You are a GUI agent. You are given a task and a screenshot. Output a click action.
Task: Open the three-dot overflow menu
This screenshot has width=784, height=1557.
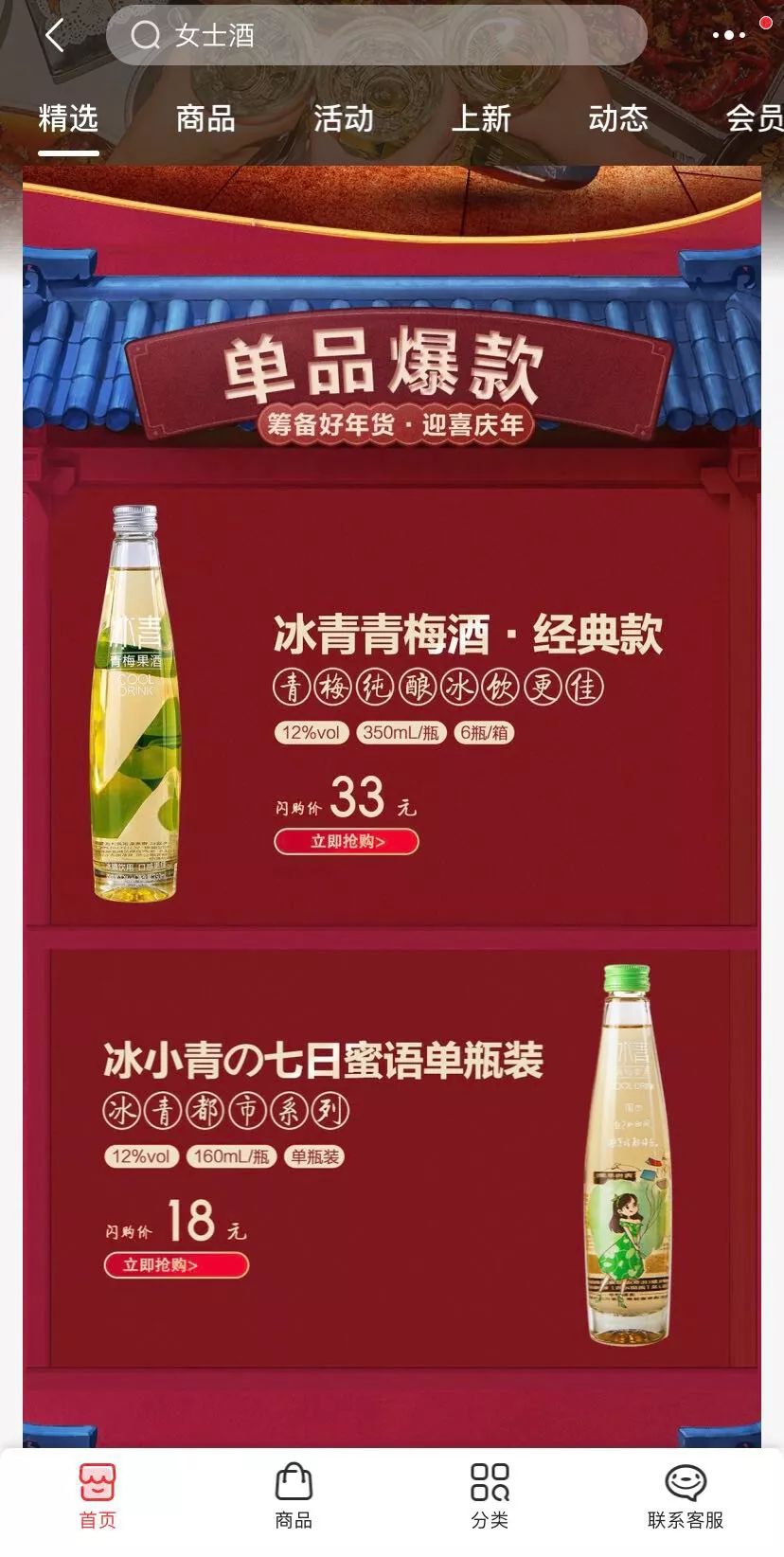(x=728, y=36)
